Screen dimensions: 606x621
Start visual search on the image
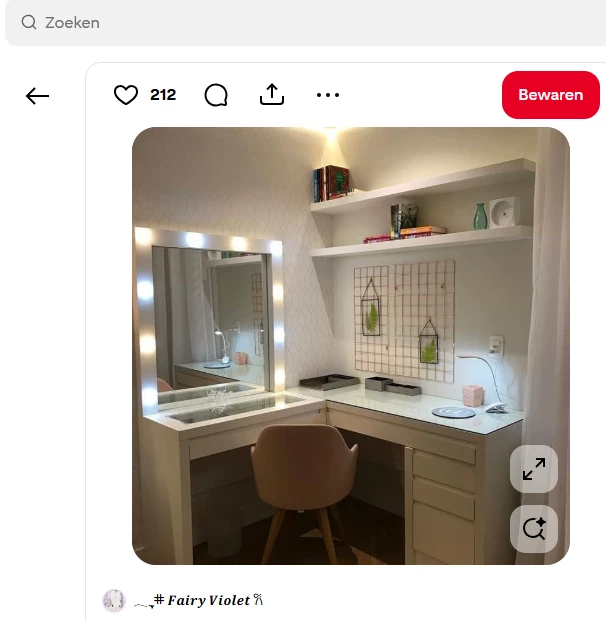(534, 529)
